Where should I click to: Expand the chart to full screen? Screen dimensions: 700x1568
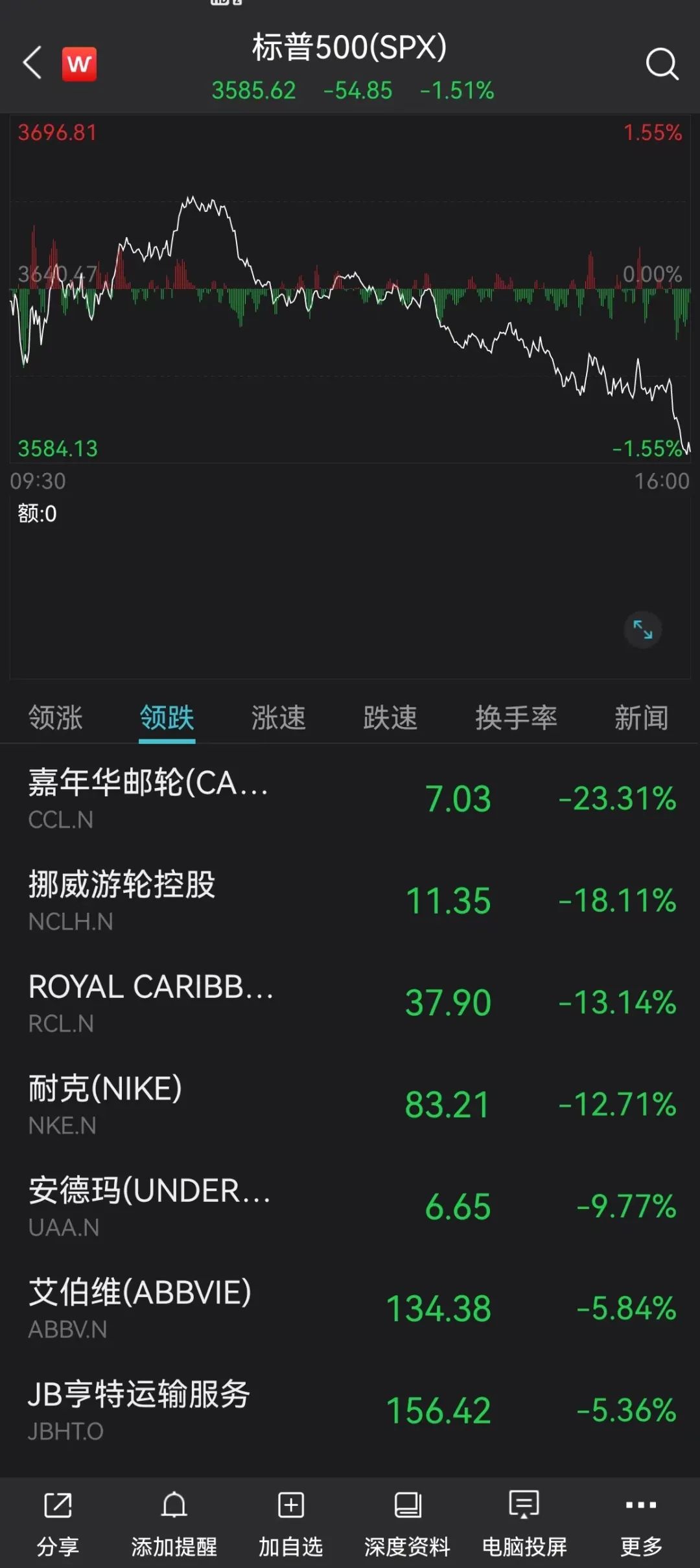click(x=642, y=629)
